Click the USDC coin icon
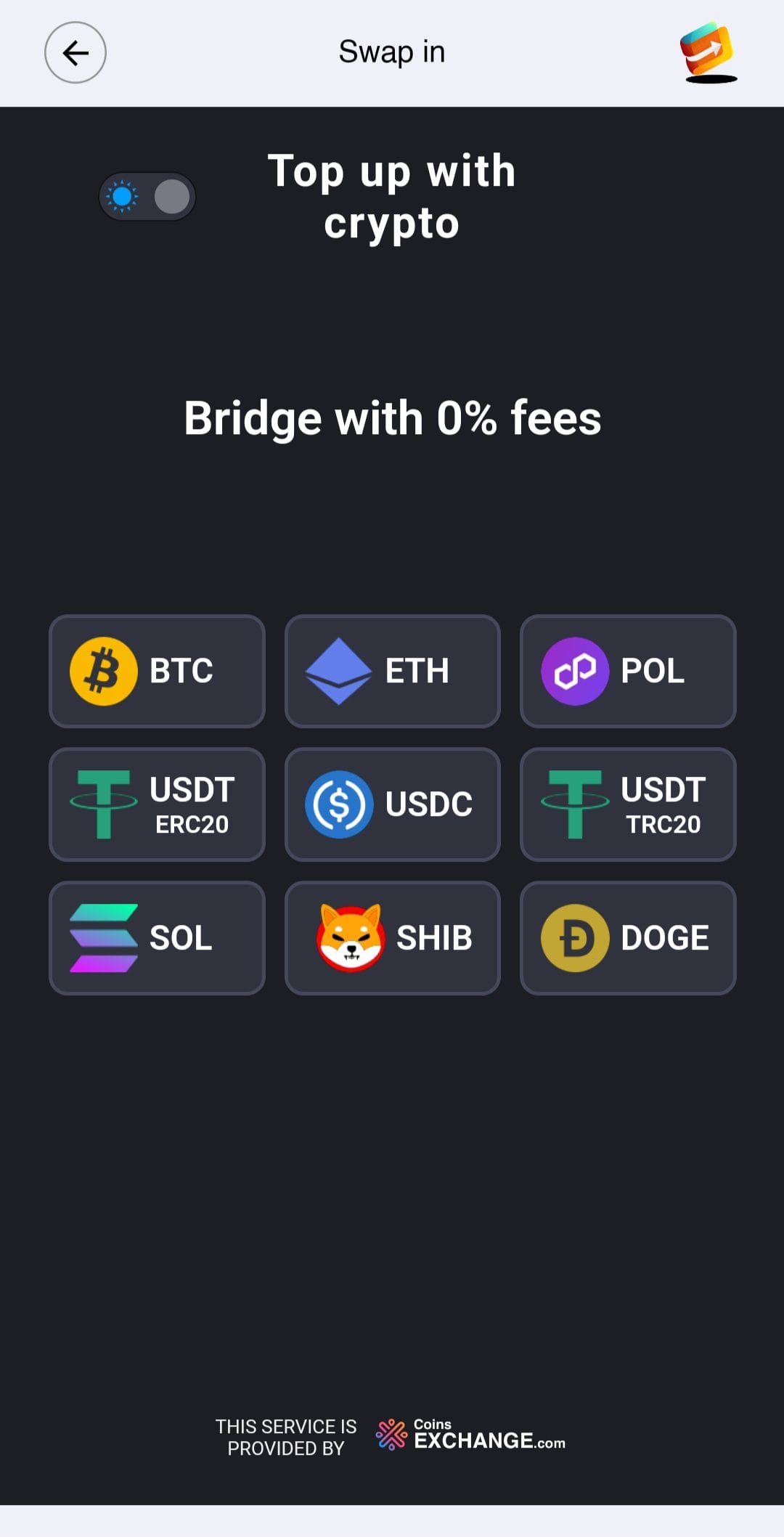The width and height of the screenshot is (784, 1537). (339, 804)
